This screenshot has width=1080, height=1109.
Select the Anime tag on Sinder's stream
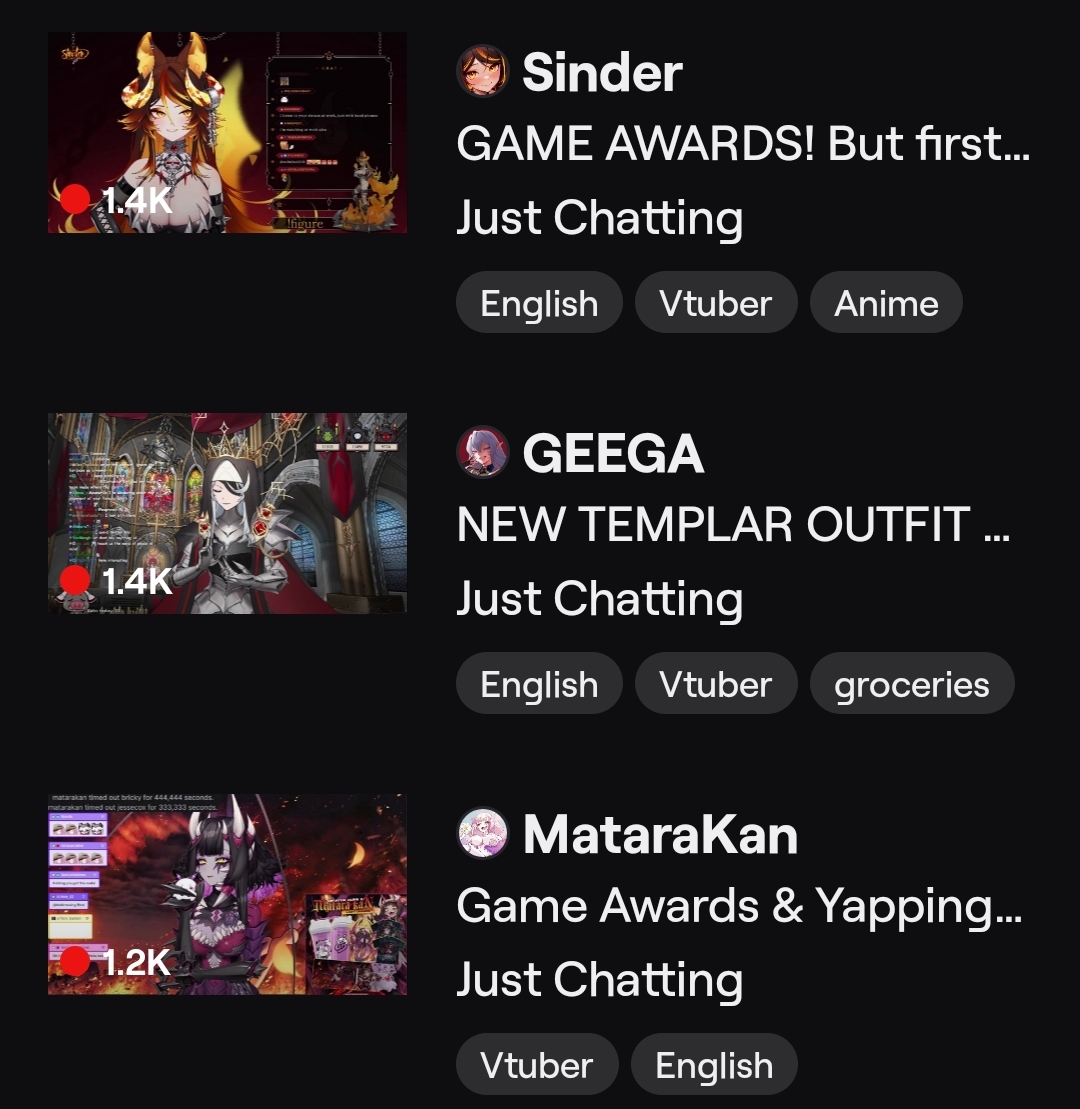(x=886, y=303)
